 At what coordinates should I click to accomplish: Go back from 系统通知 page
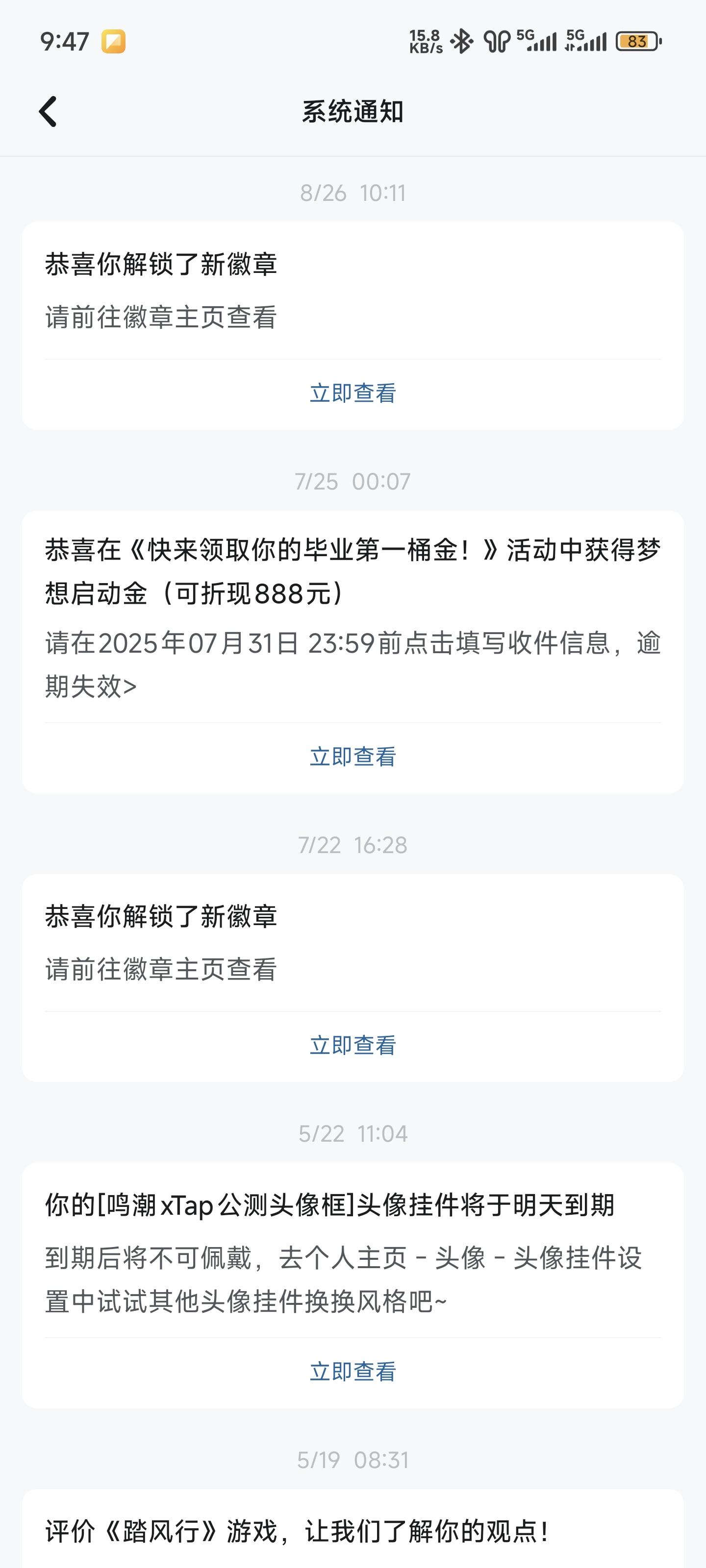tap(48, 111)
